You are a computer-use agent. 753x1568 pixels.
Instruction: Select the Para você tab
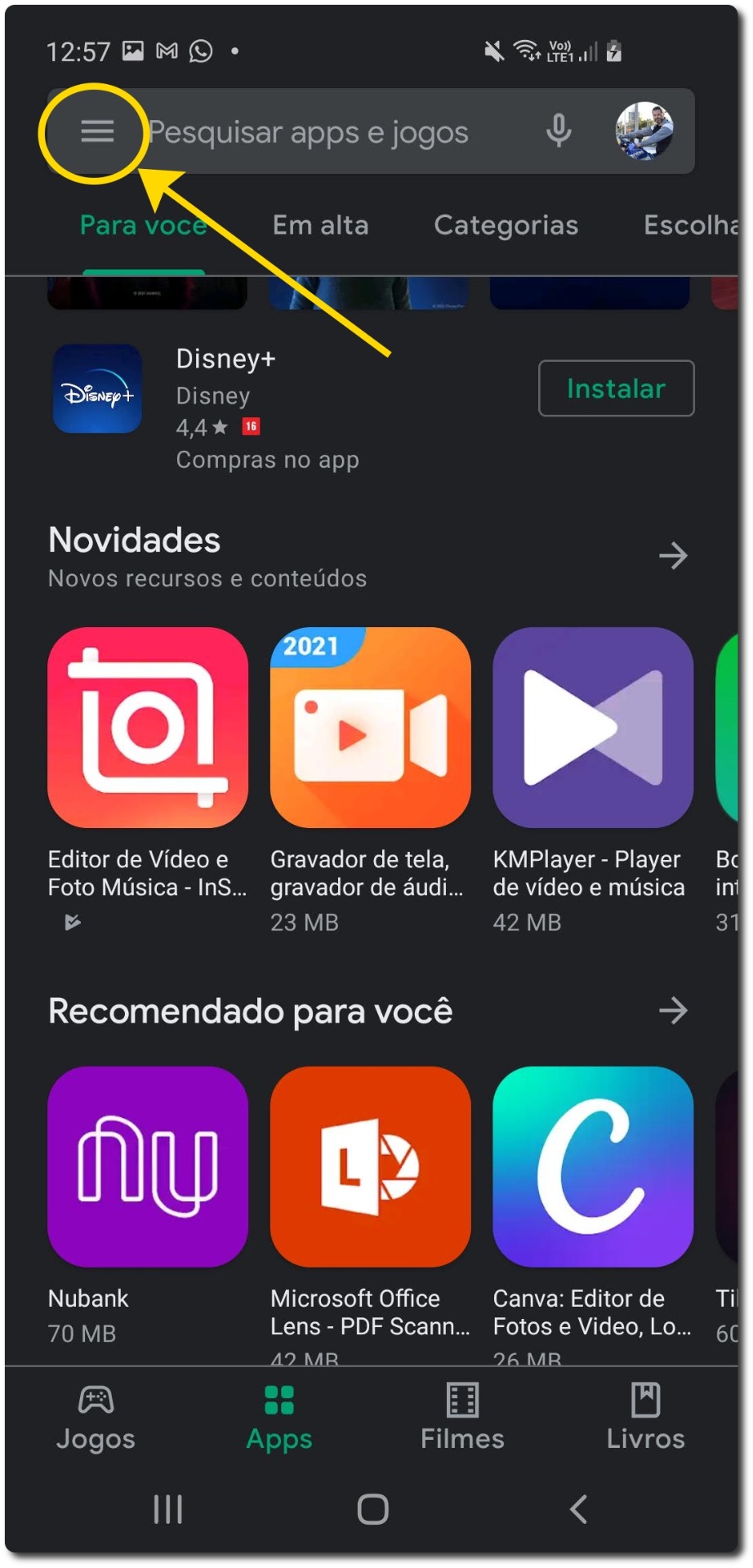coord(143,225)
